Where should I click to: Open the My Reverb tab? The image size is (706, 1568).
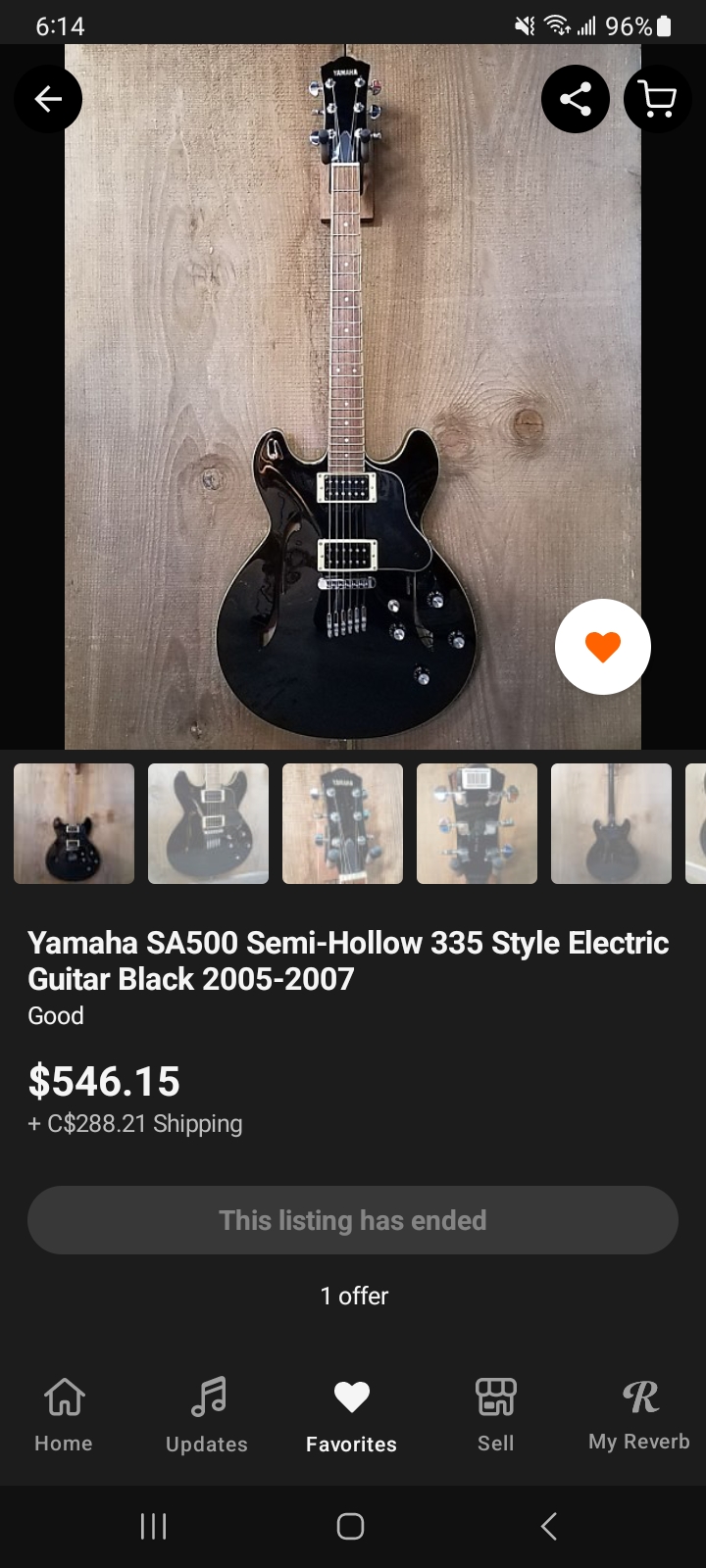(639, 1415)
